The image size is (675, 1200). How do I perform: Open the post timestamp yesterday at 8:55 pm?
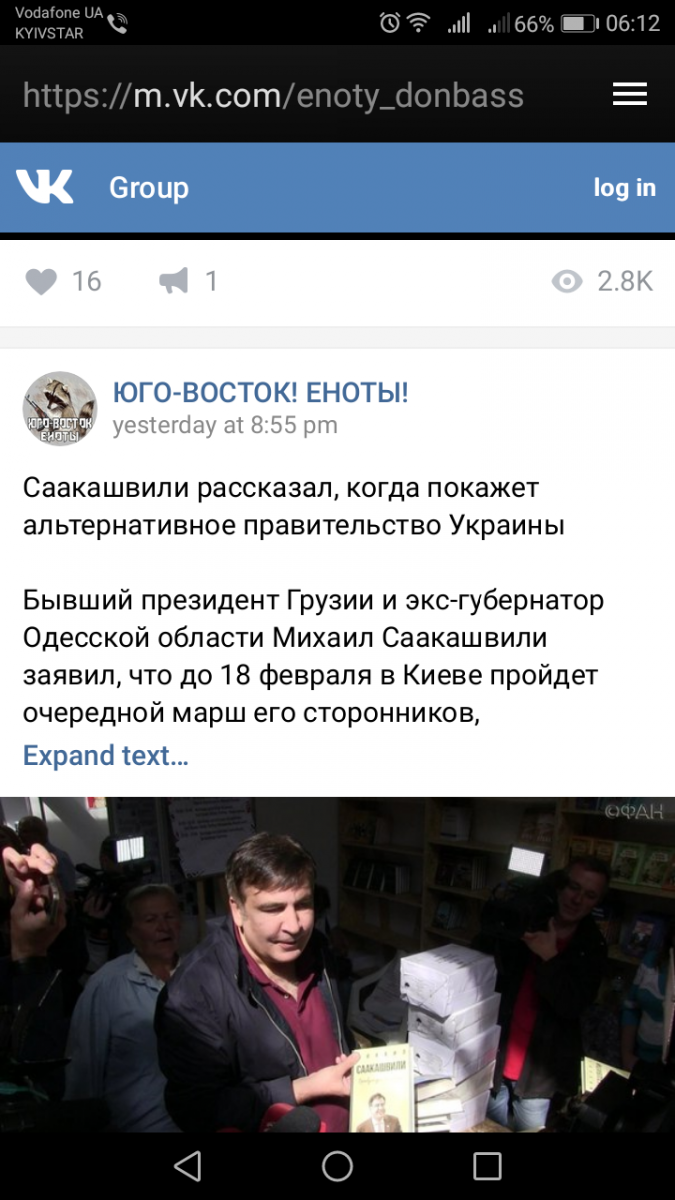click(225, 425)
